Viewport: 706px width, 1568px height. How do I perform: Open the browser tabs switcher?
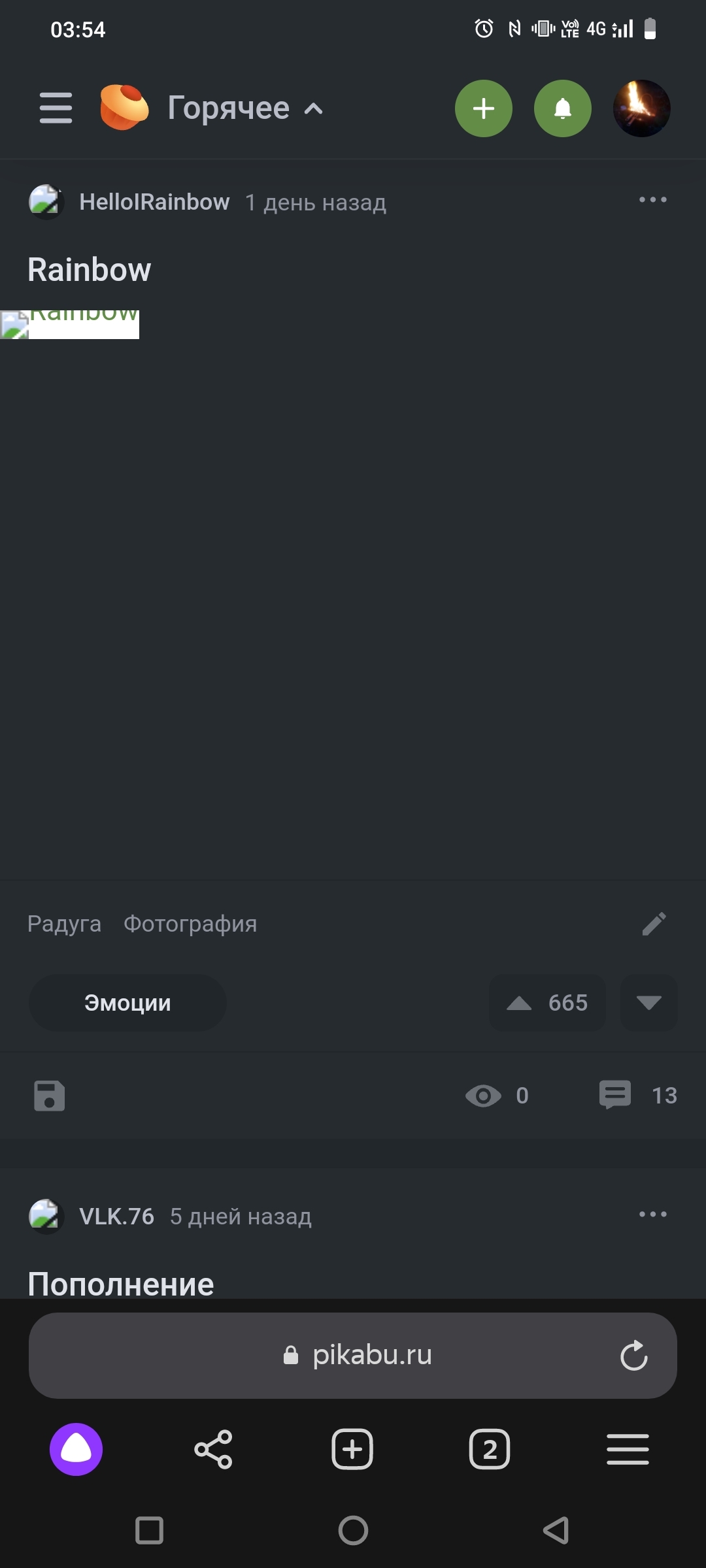pyautogui.click(x=489, y=1449)
